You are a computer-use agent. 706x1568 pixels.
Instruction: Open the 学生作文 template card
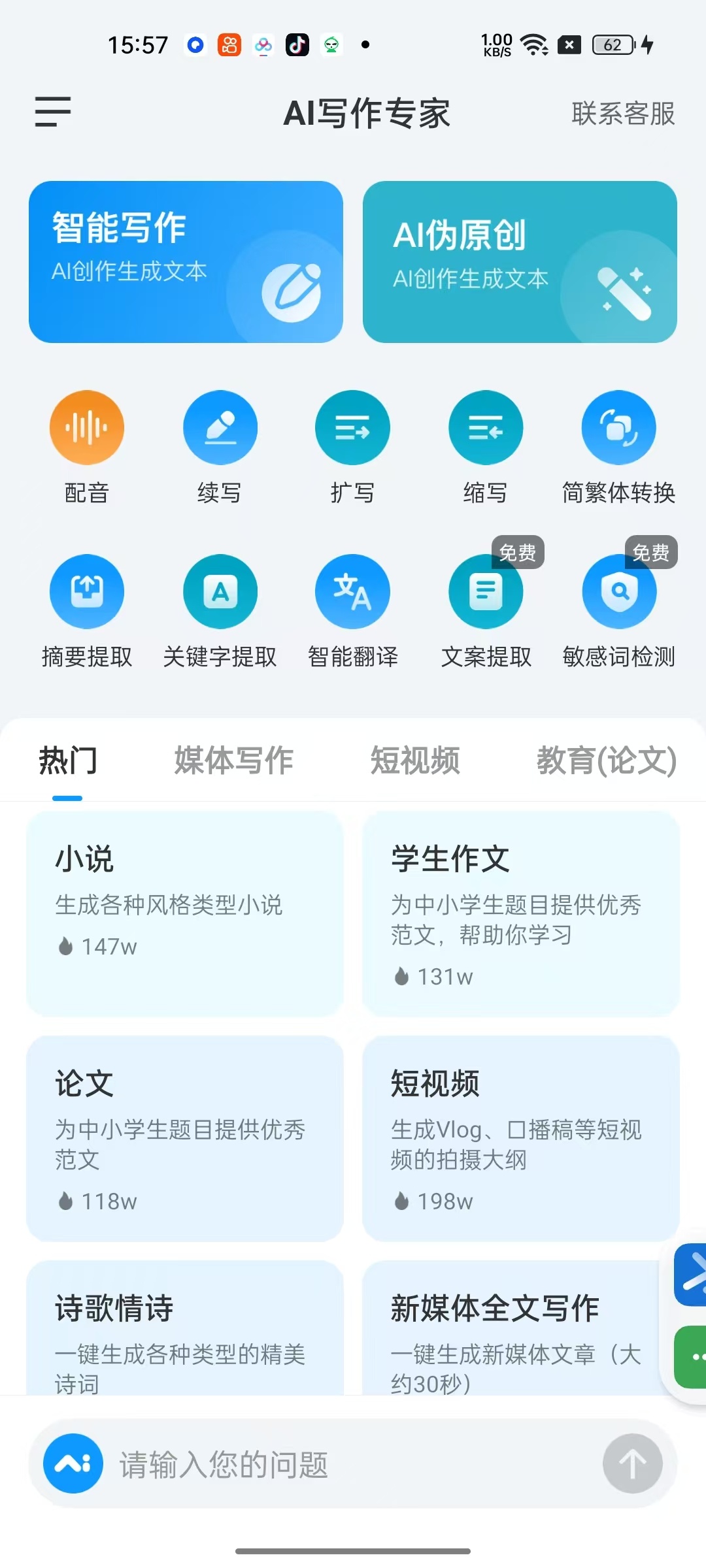tap(520, 913)
